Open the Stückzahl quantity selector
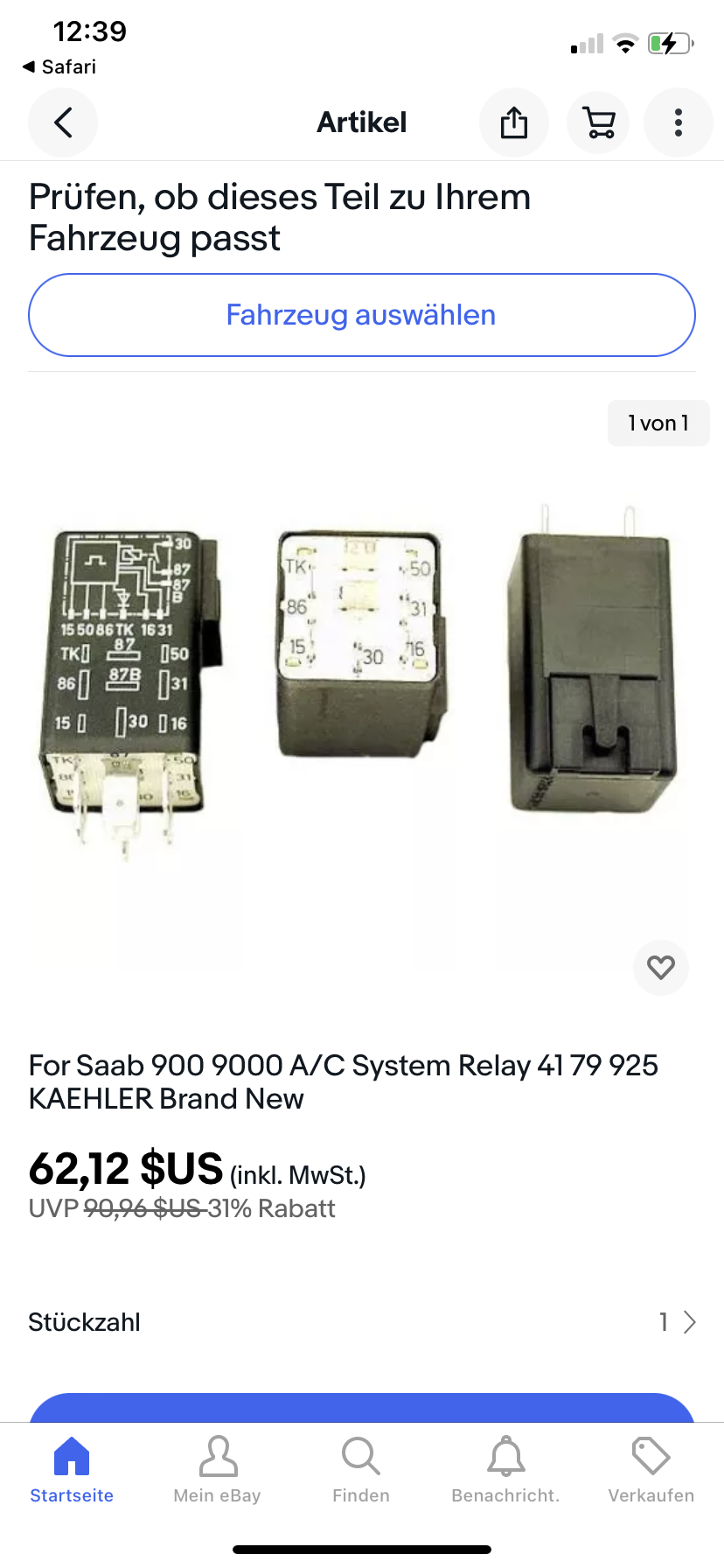This screenshot has height=1568, width=724. tap(362, 1321)
